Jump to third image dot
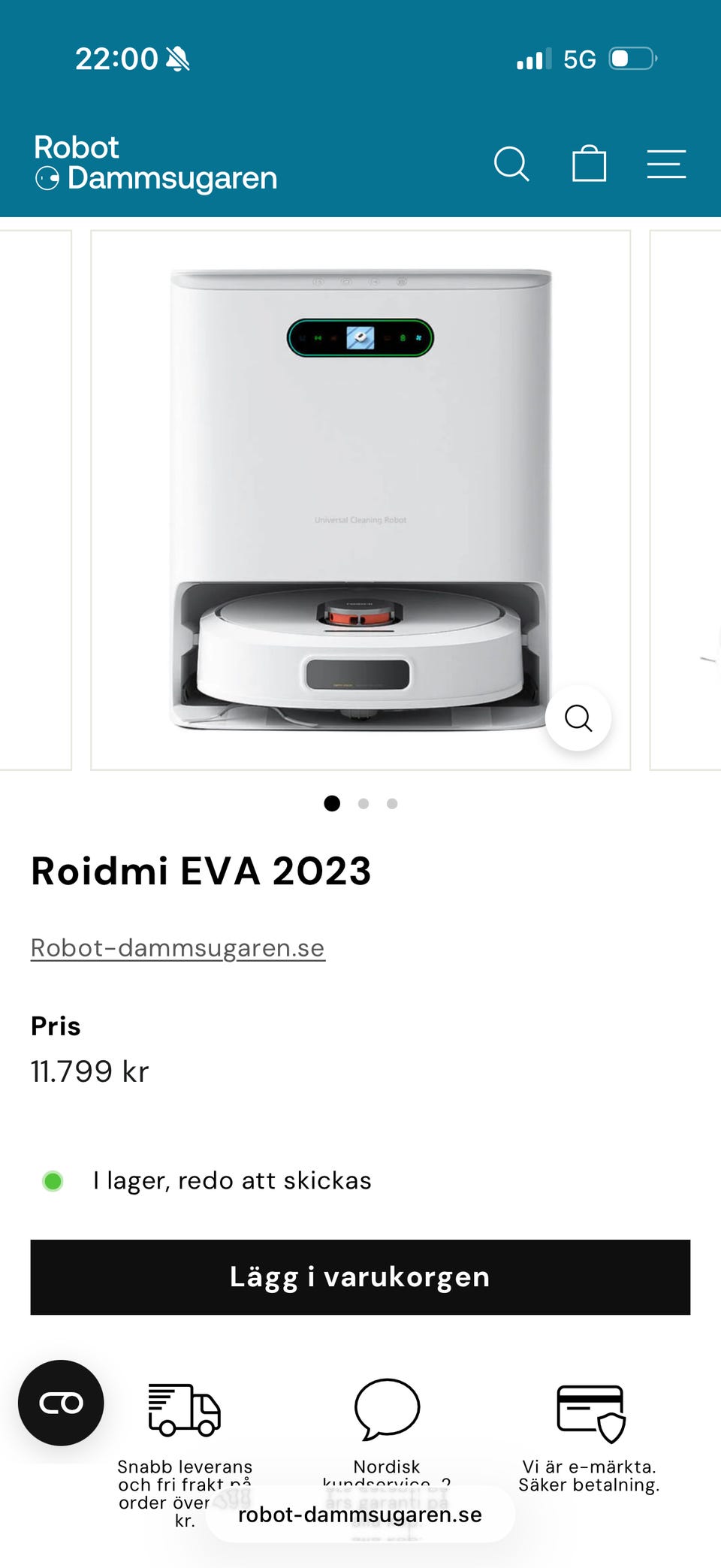The height and width of the screenshot is (1568, 721). [x=392, y=803]
